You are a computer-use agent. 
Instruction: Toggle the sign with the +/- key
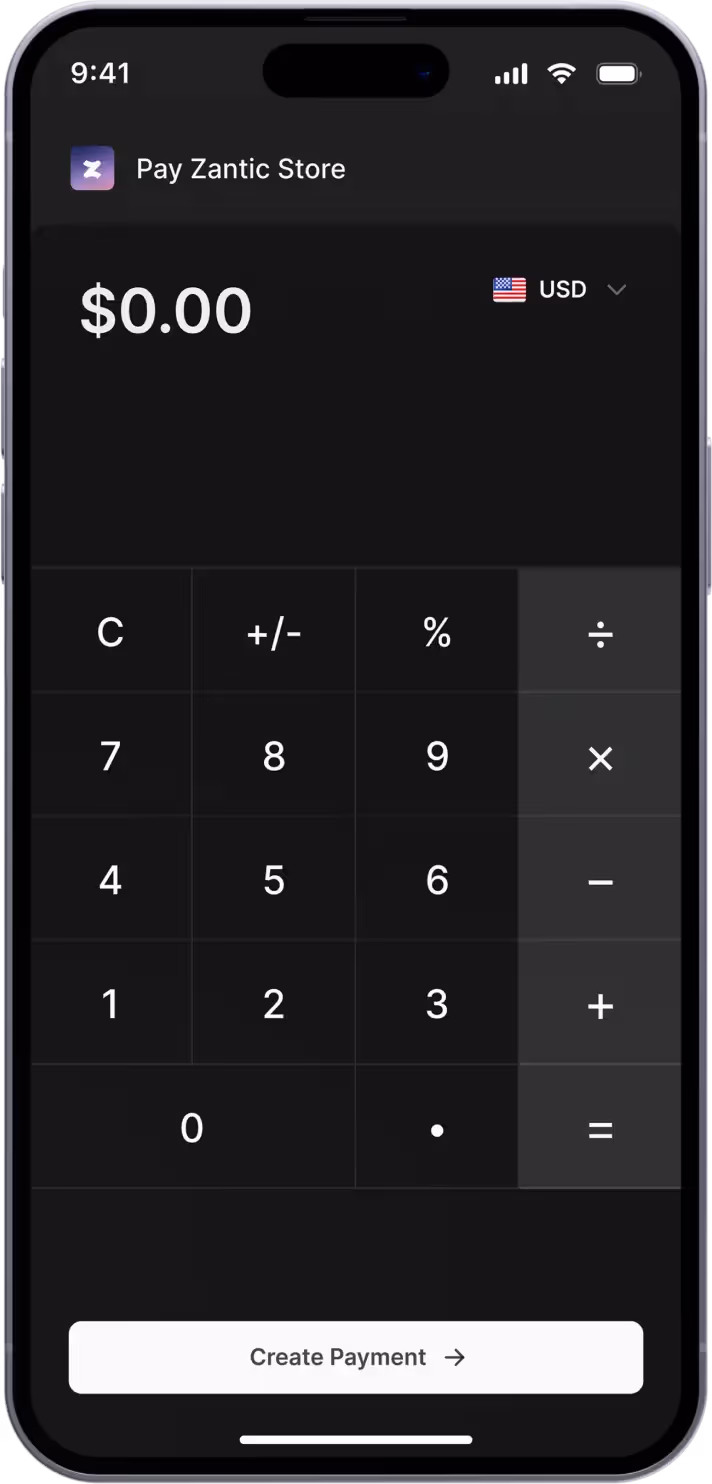click(x=274, y=632)
